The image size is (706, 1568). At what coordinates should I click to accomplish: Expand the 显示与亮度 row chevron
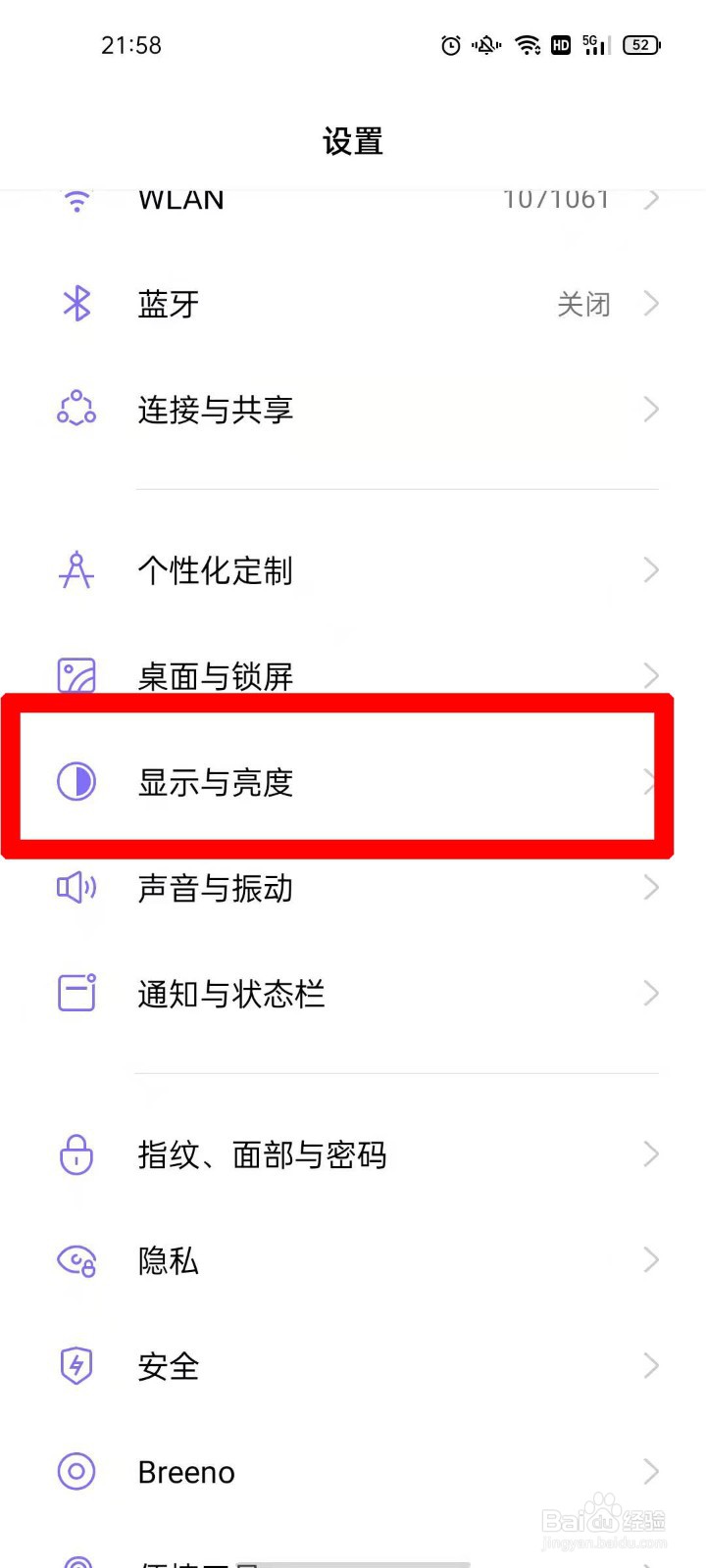click(651, 783)
